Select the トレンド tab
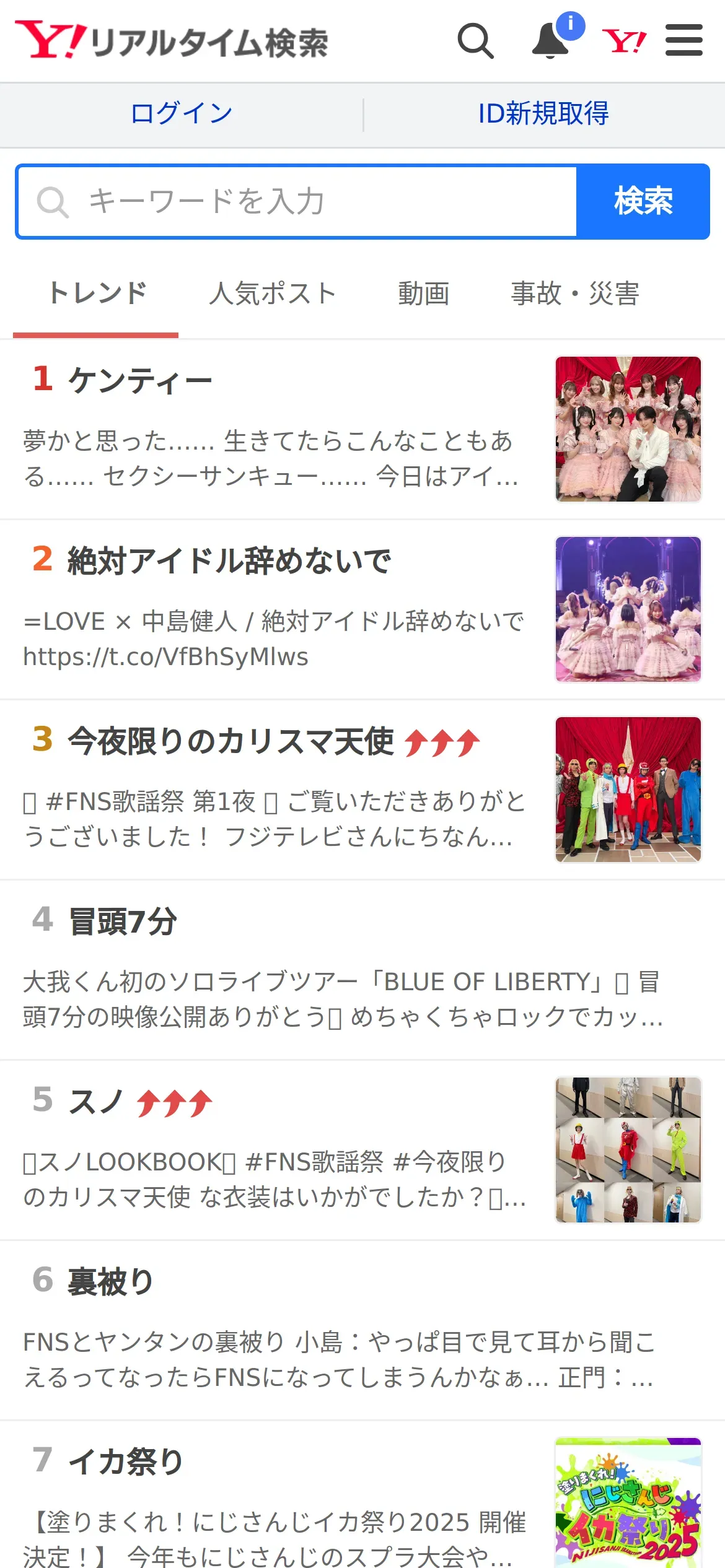Image resolution: width=725 pixels, height=1568 pixels. pos(97,294)
